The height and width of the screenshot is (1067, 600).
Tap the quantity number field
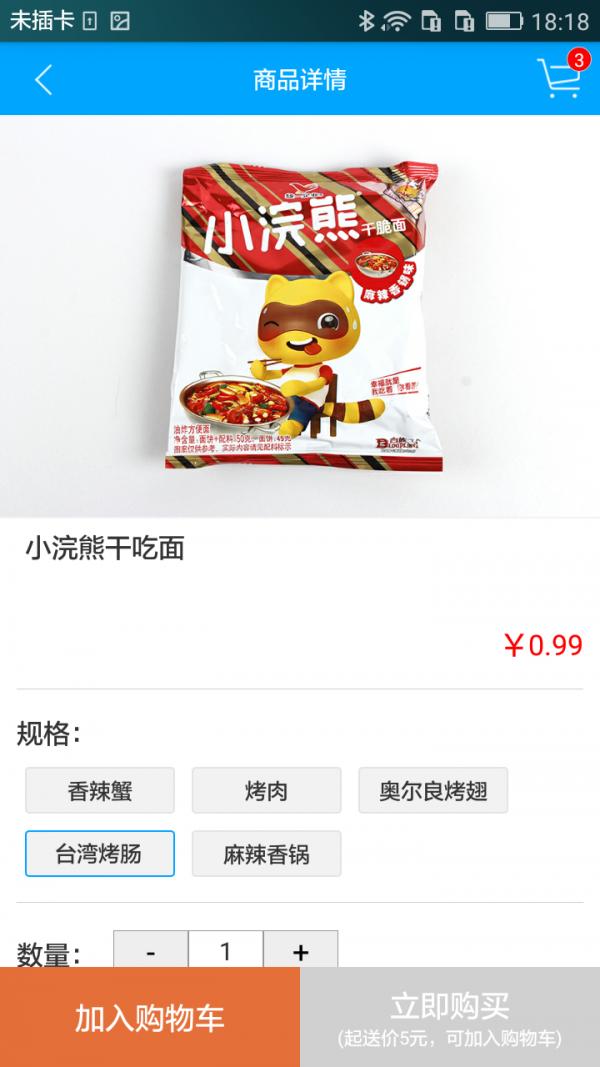pyautogui.click(x=225, y=950)
